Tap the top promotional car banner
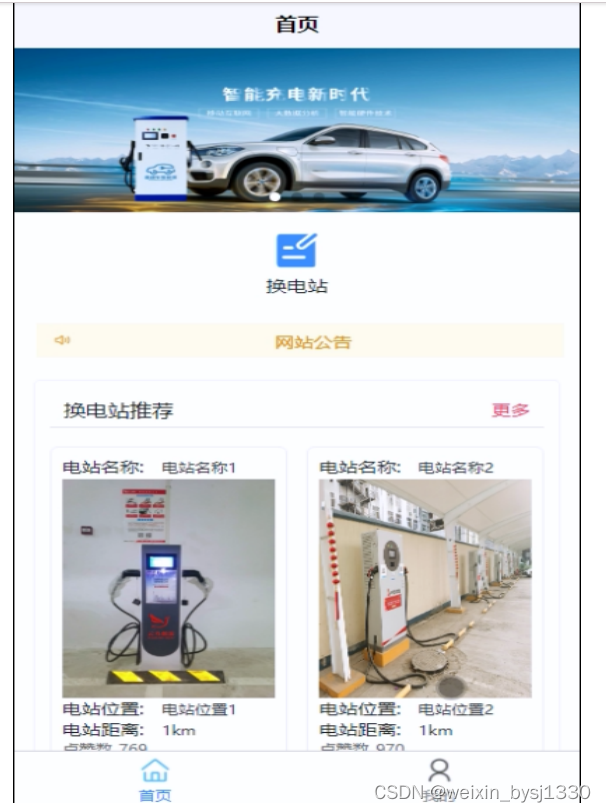The height and width of the screenshot is (812, 606). 297,130
